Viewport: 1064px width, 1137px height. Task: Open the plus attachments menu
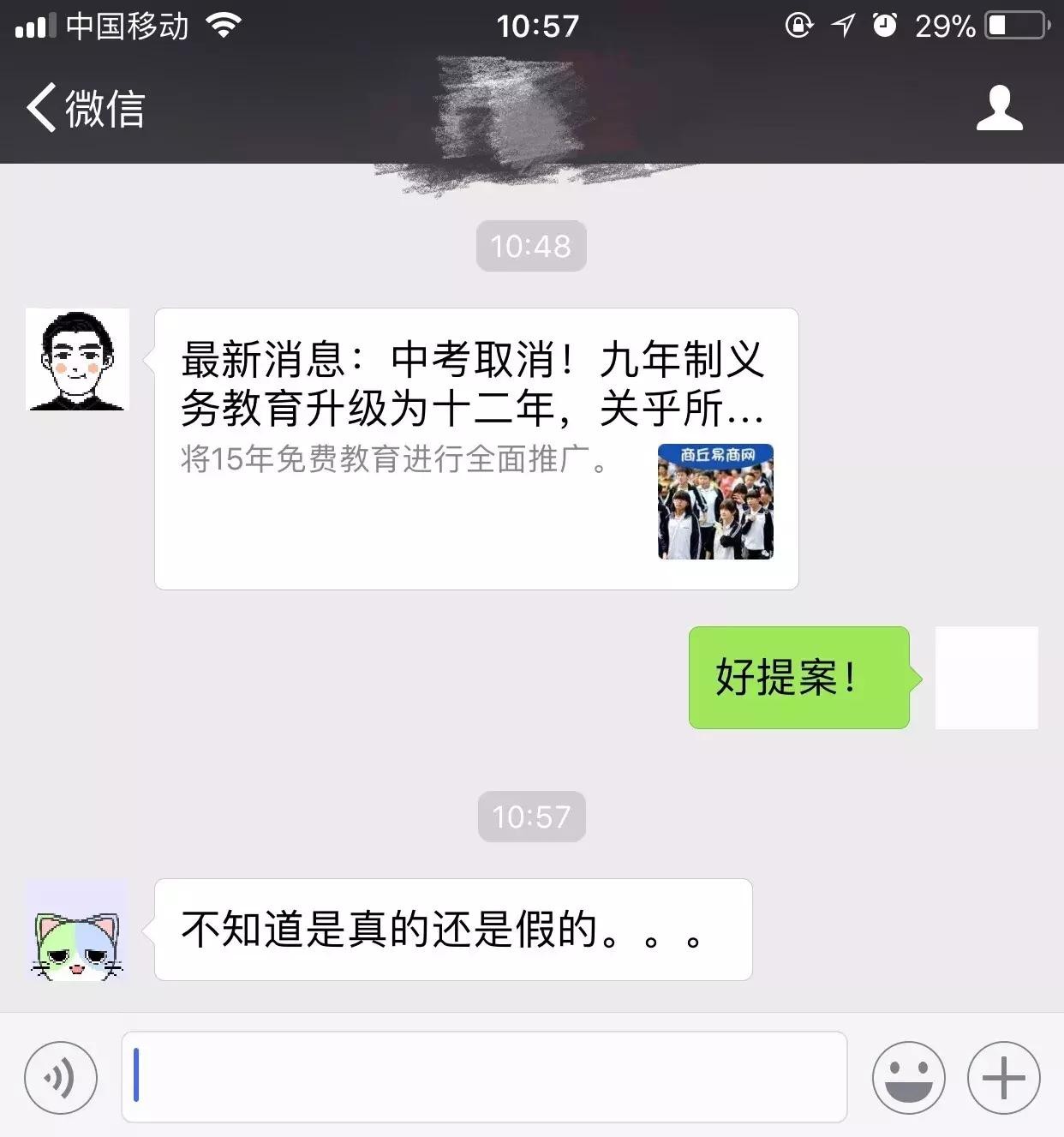point(1003,1077)
